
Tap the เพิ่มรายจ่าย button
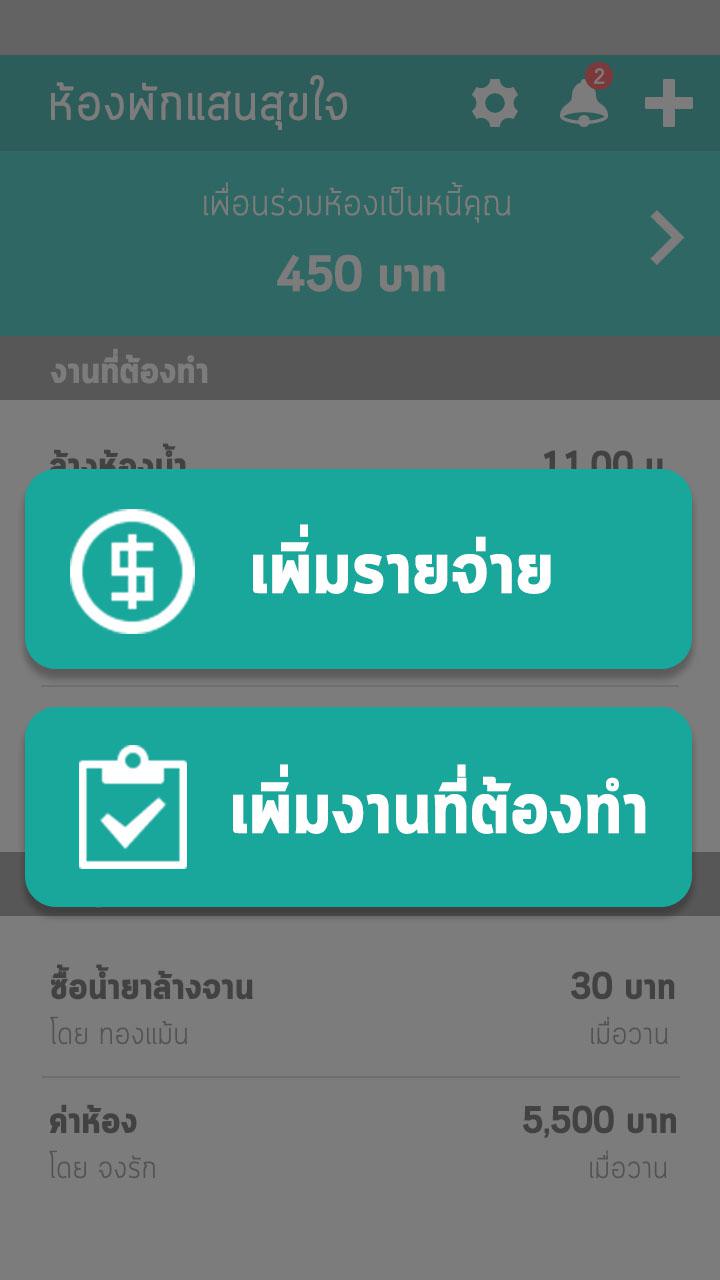click(358, 569)
